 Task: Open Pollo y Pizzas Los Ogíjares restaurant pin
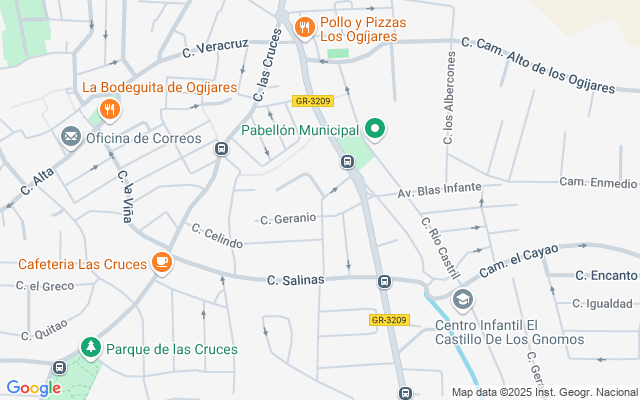tap(305, 27)
